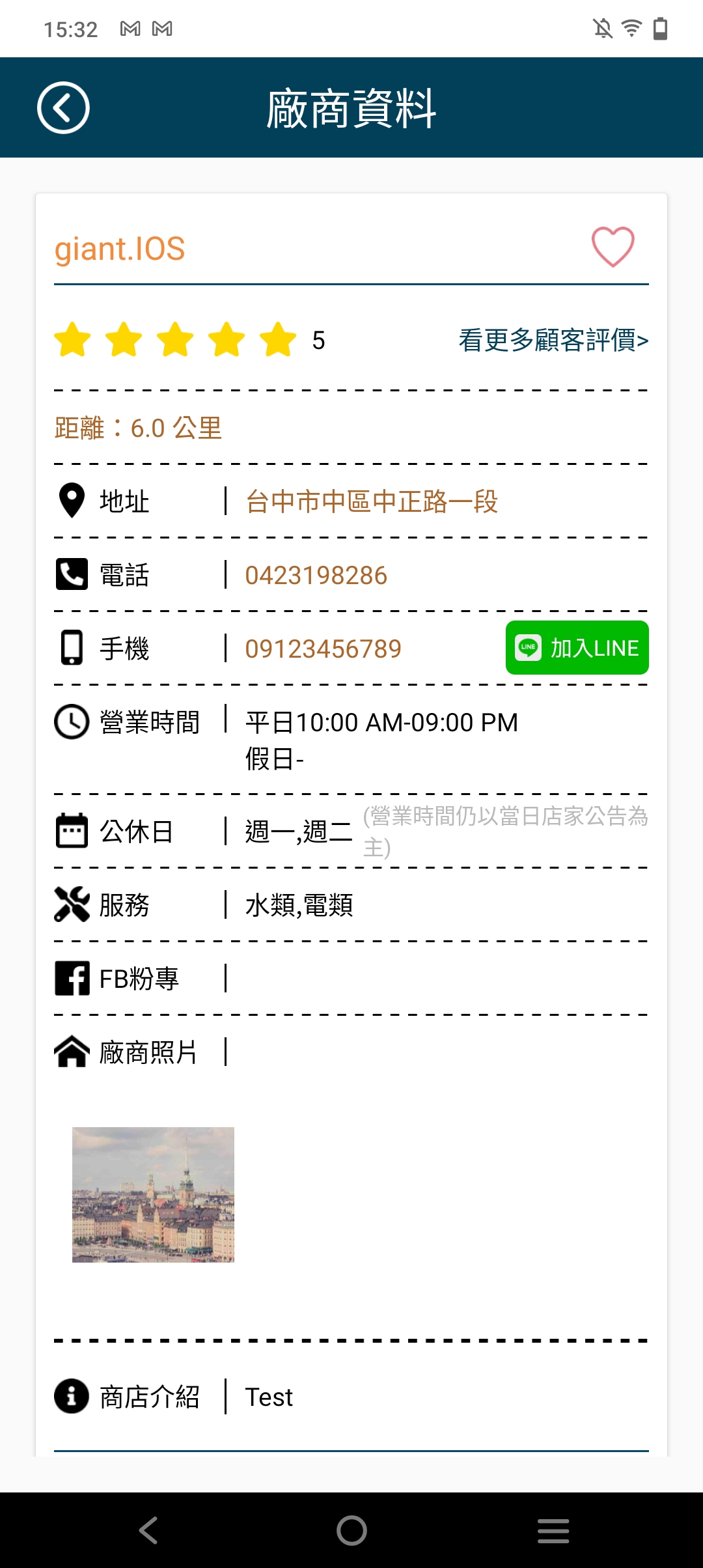The image size is (703, 1568).
Task: Favorite giant.IOS with the heart icon
Action: 613,247
